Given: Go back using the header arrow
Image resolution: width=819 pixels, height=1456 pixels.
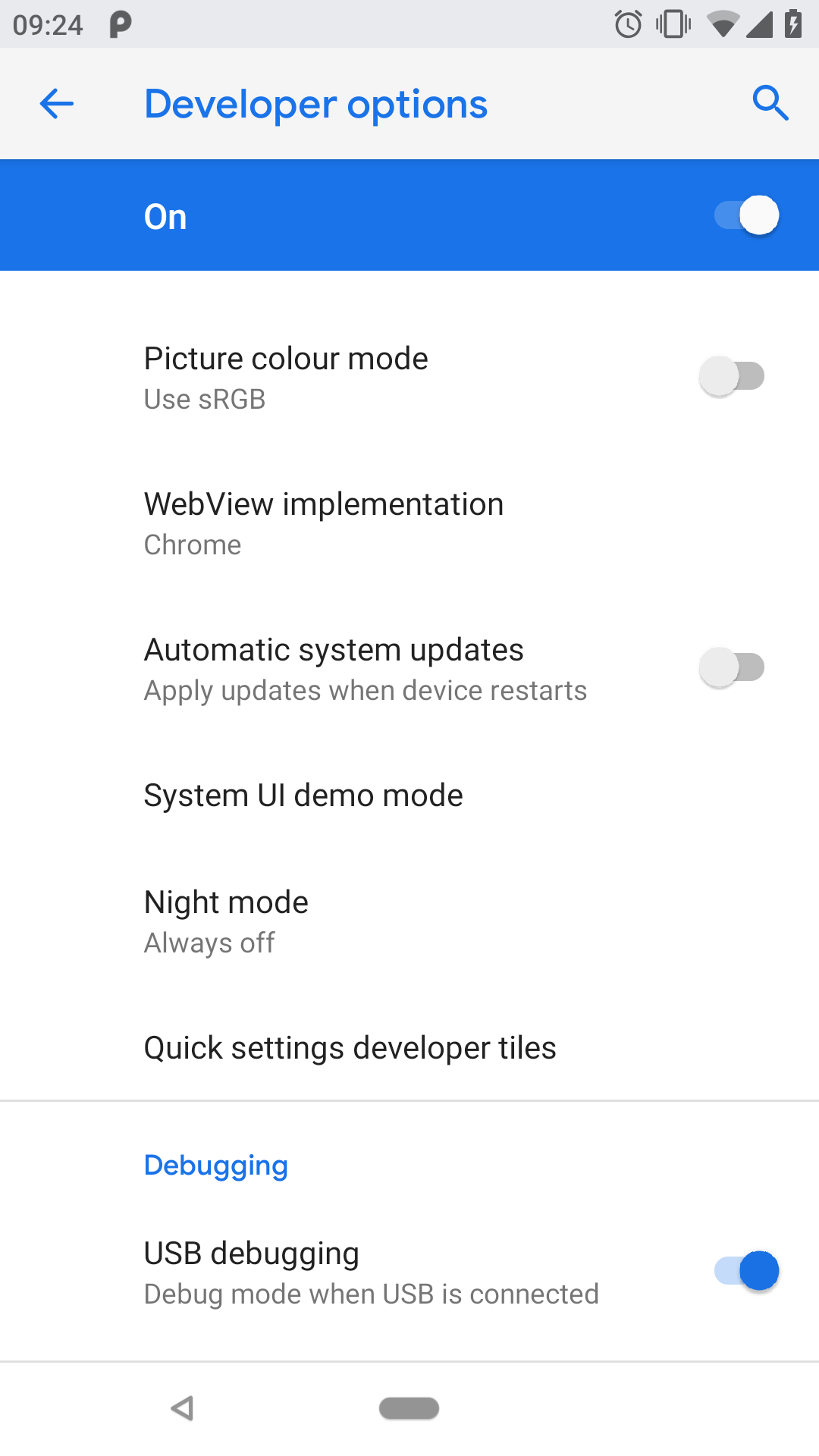Looking at the screenshot, I should click(x=57, y=104).
